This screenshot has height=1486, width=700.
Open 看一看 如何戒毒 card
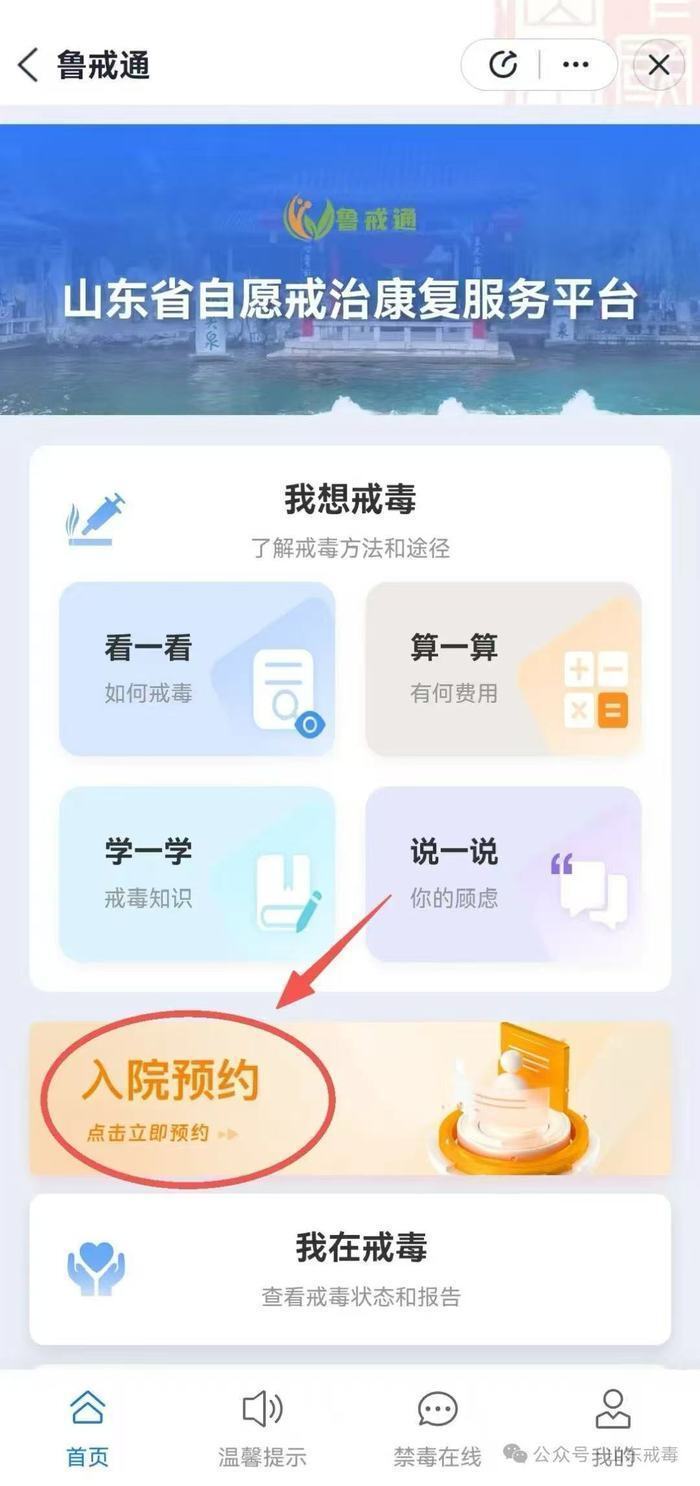pos(197,668)
